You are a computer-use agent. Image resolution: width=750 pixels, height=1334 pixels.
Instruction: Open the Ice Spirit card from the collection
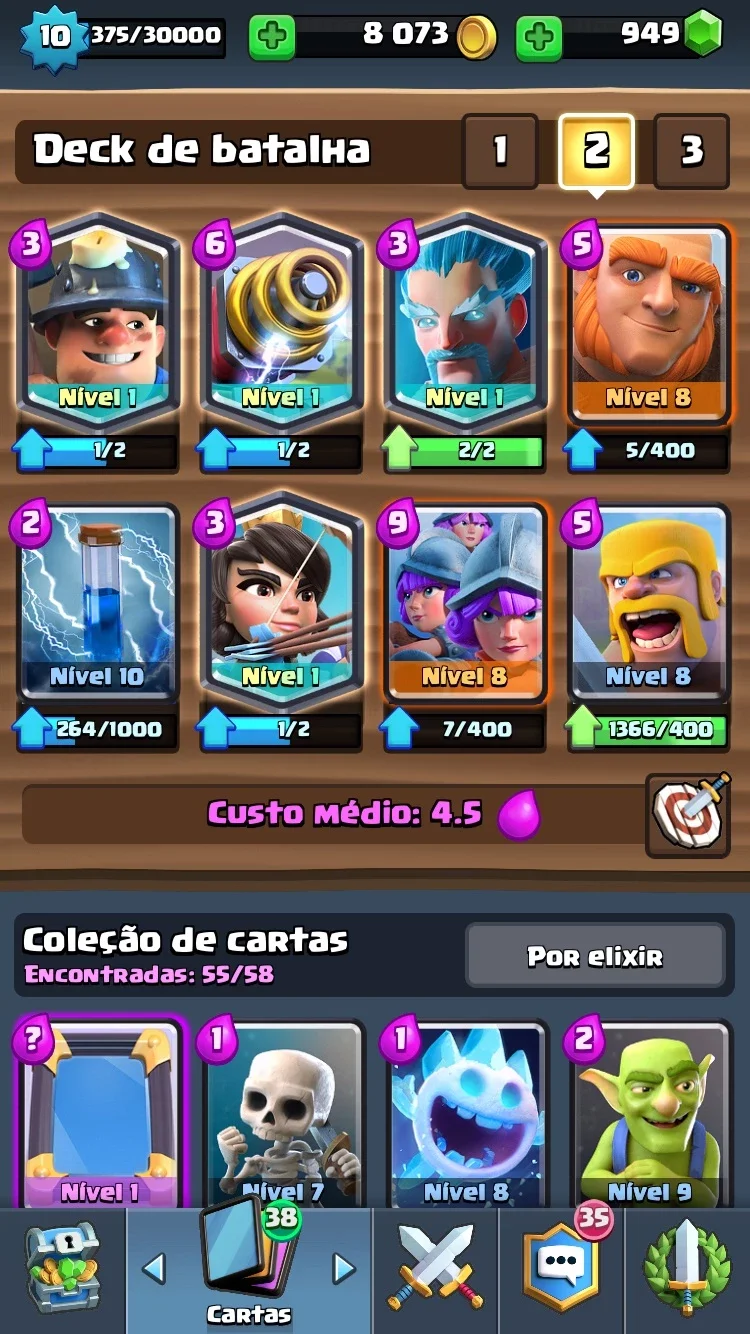pyautogui.click(x=466, y=1115)
